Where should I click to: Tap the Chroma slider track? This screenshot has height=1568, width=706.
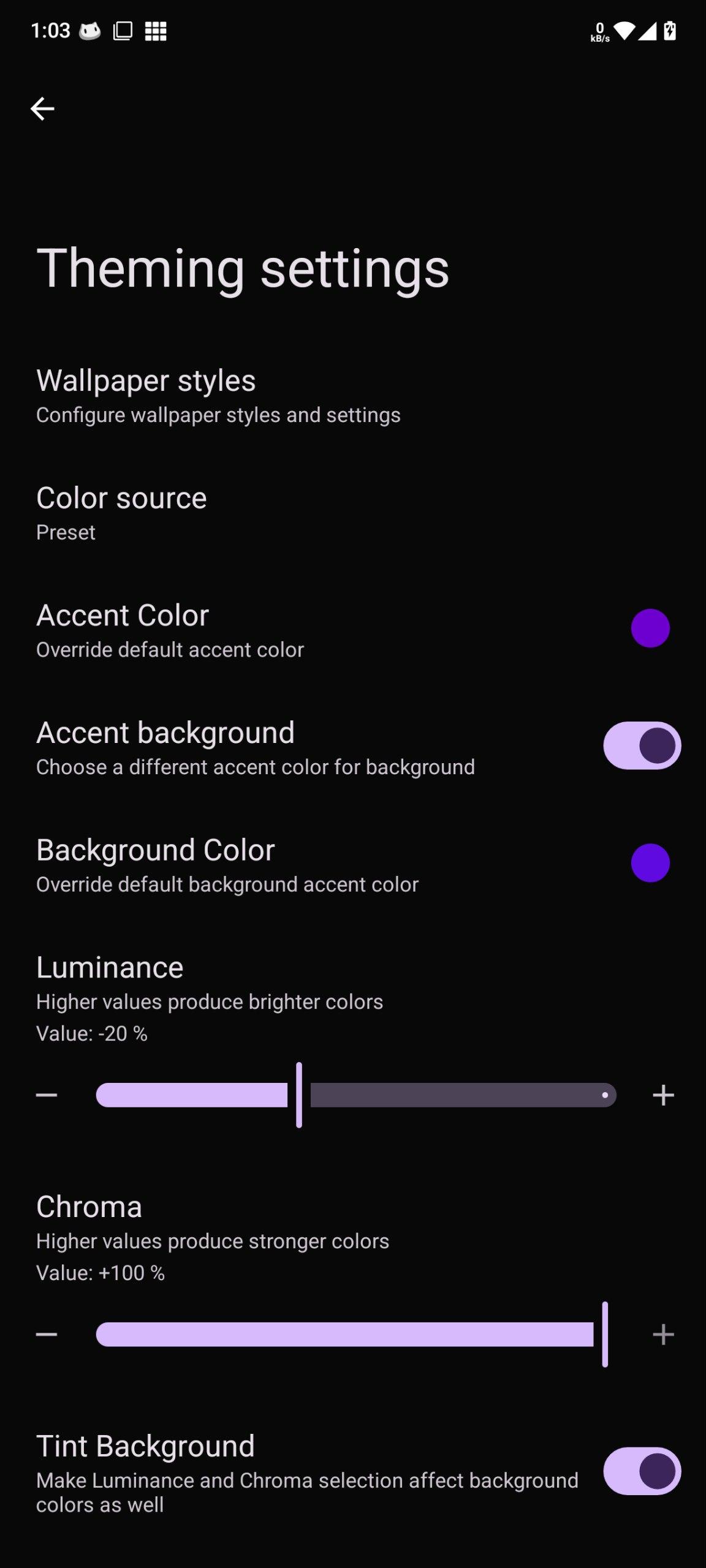click(343, 1335)
